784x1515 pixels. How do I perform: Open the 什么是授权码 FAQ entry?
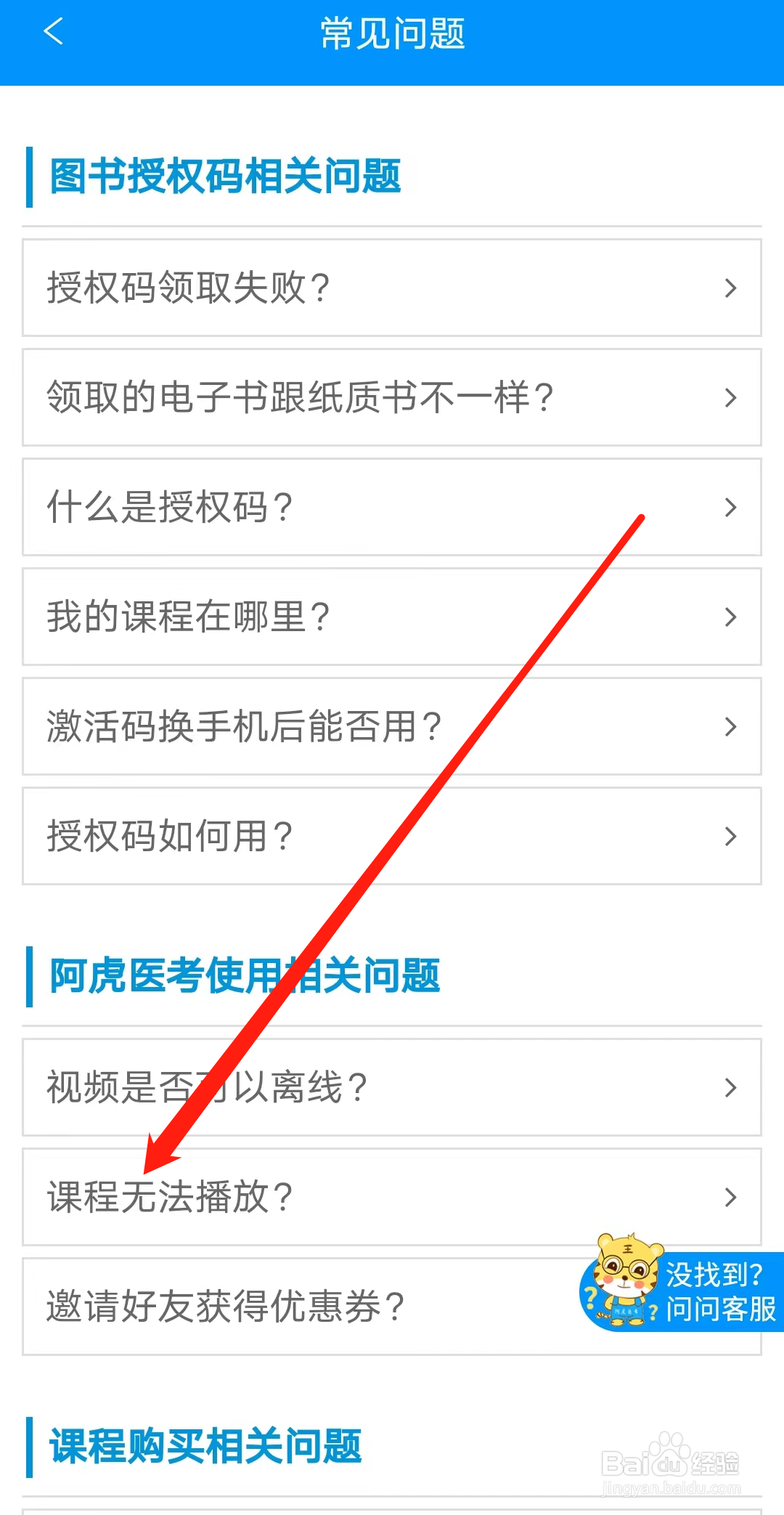point(167,507)
